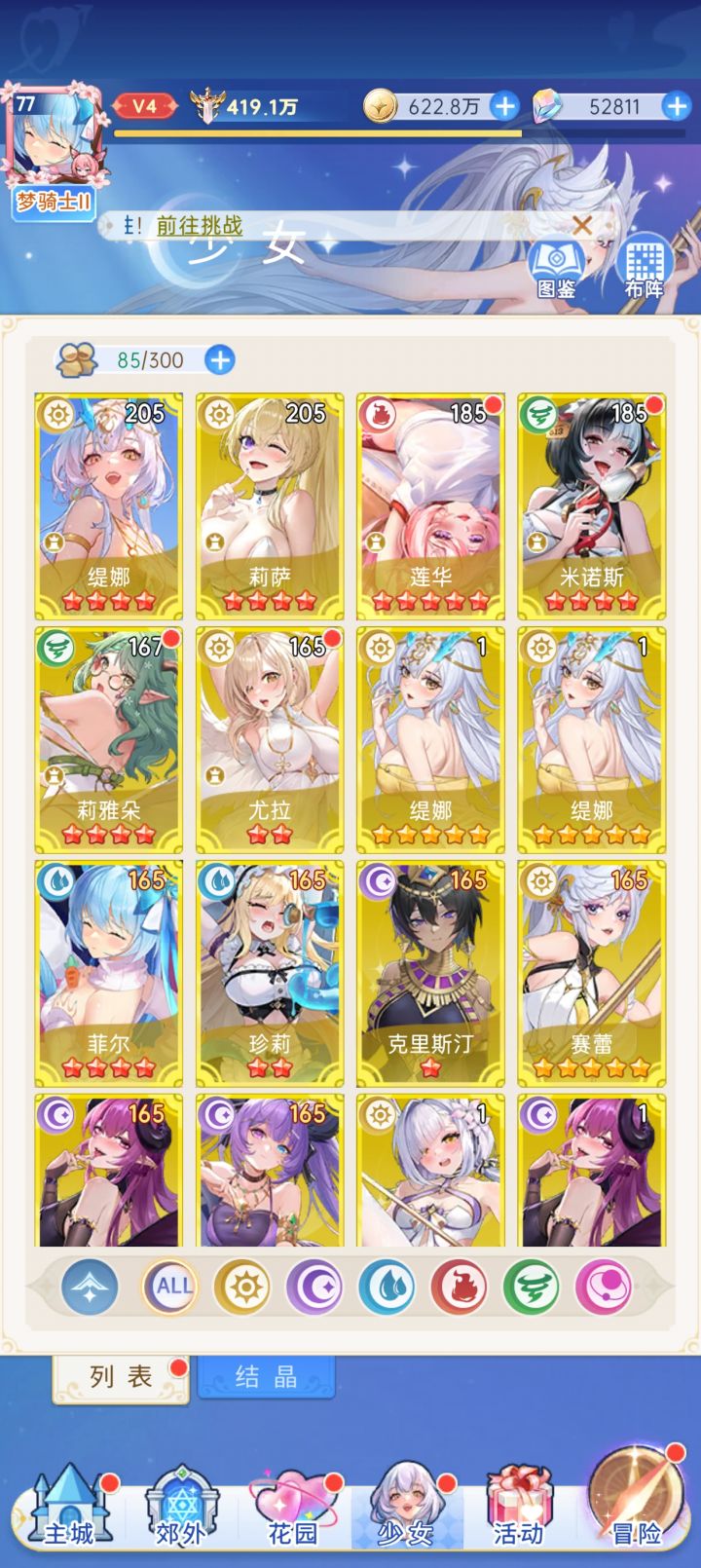Filter by fire element

pyautogui.click(x=459, y=1286)
